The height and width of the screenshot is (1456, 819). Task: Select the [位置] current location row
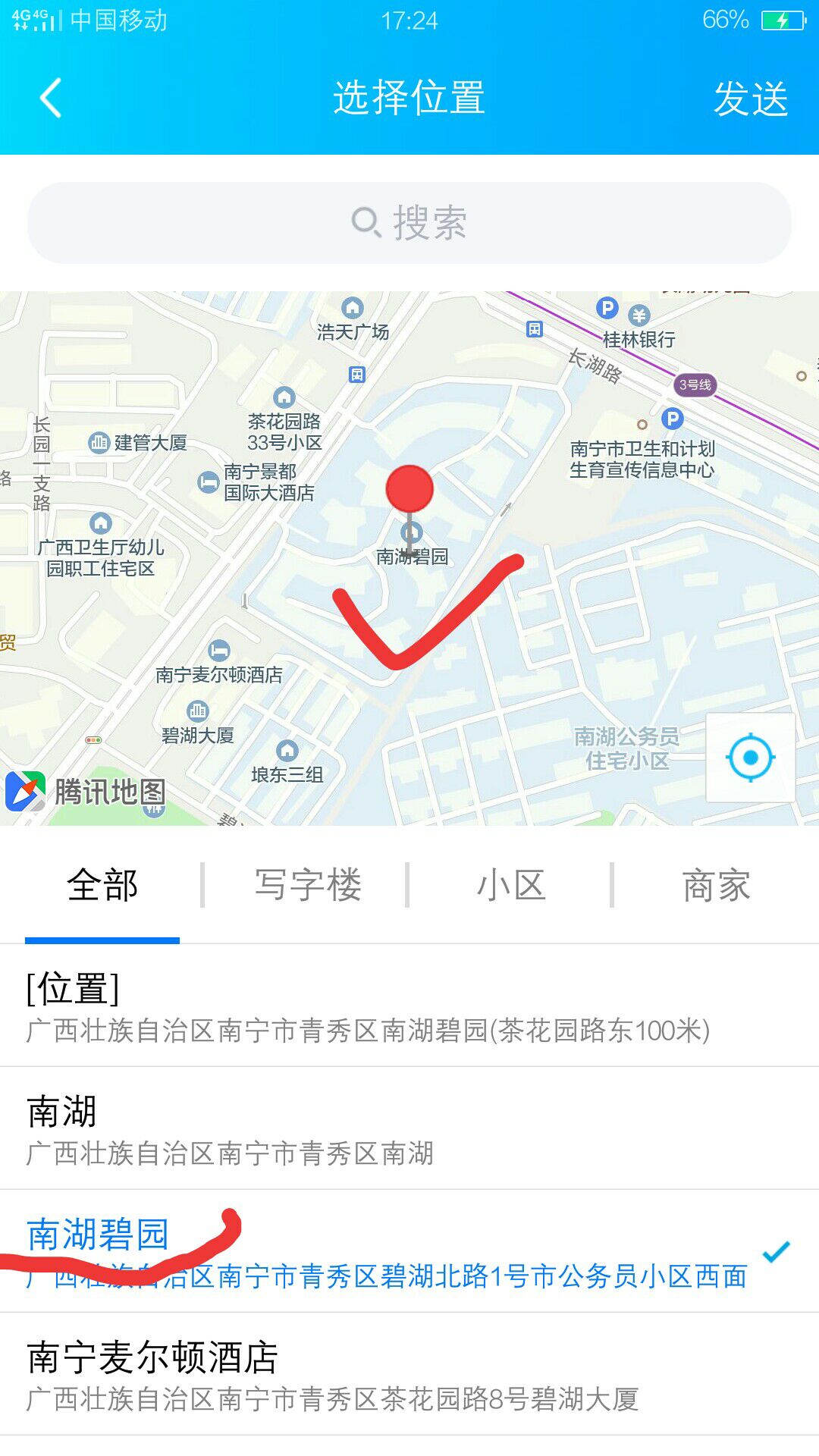click(x=409, y=1006)
